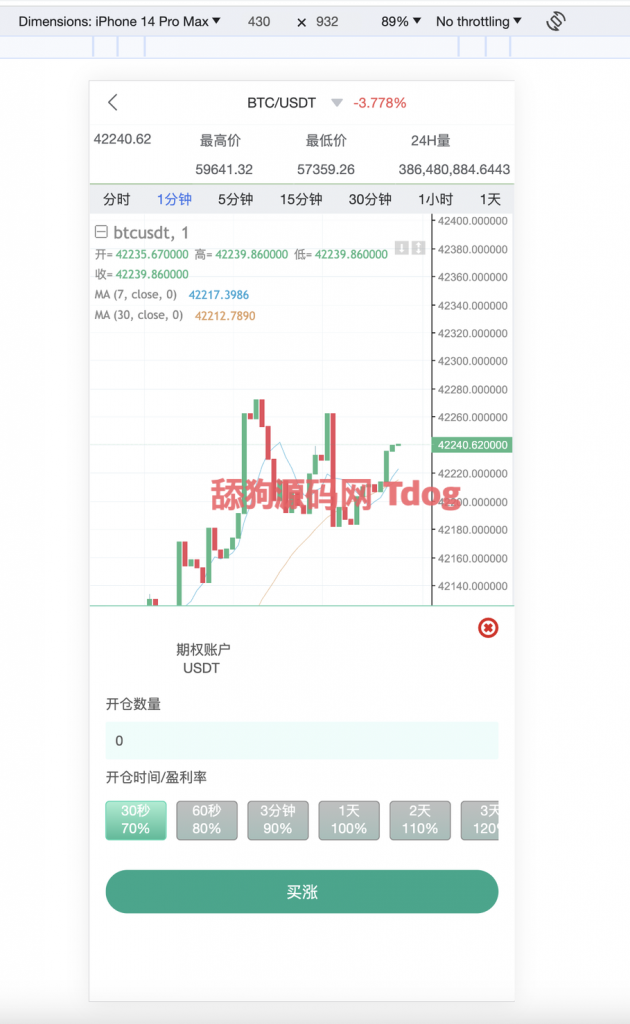Open the Dimensions device dropdown
The image size is (630, 1024).
(x=120, y=21)
